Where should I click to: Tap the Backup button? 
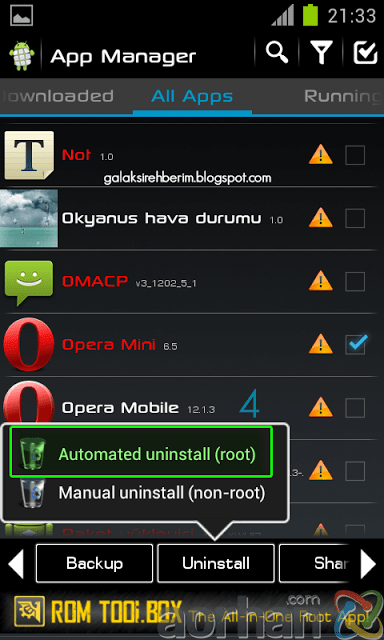pos(94,563)
